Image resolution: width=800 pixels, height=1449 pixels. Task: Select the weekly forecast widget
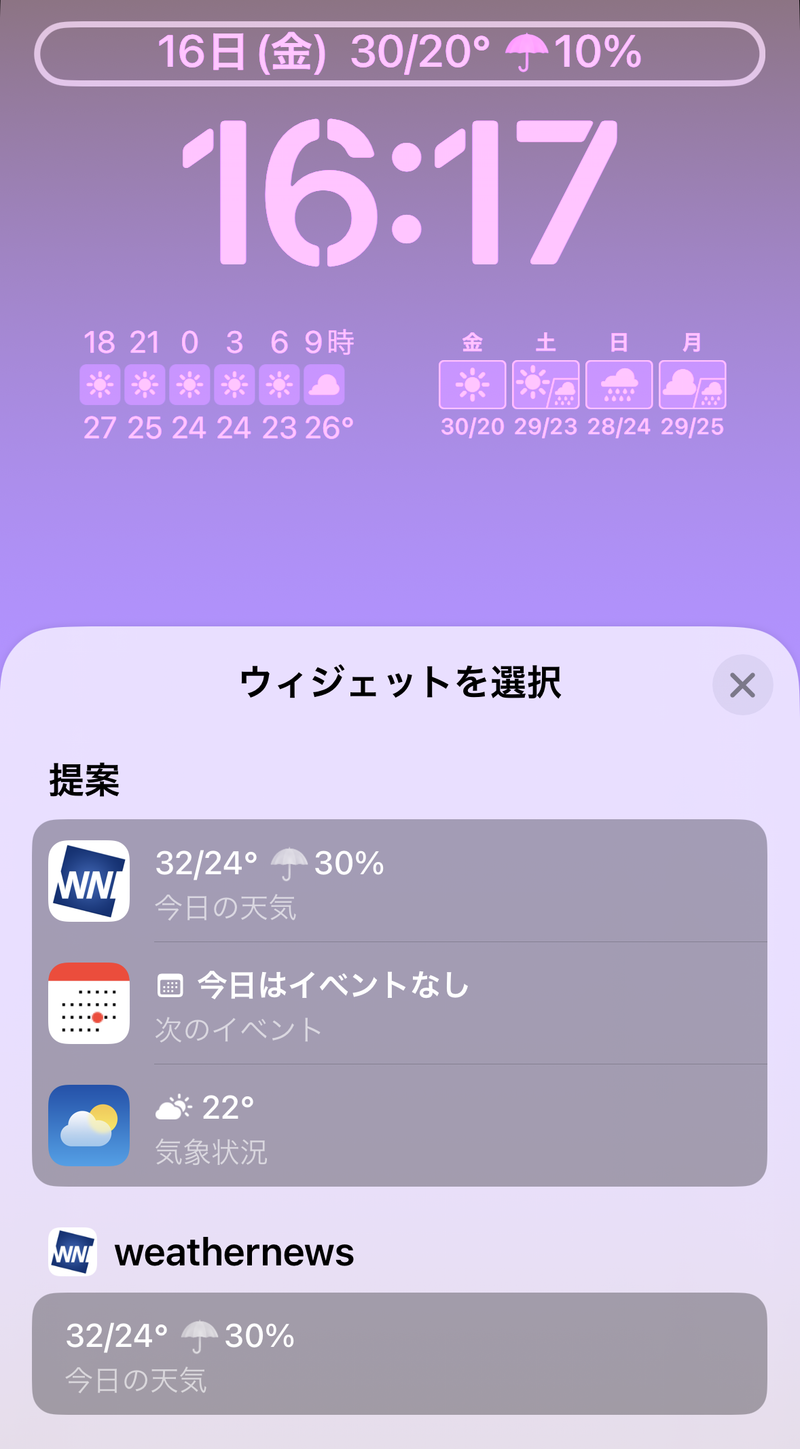[582, 386]
